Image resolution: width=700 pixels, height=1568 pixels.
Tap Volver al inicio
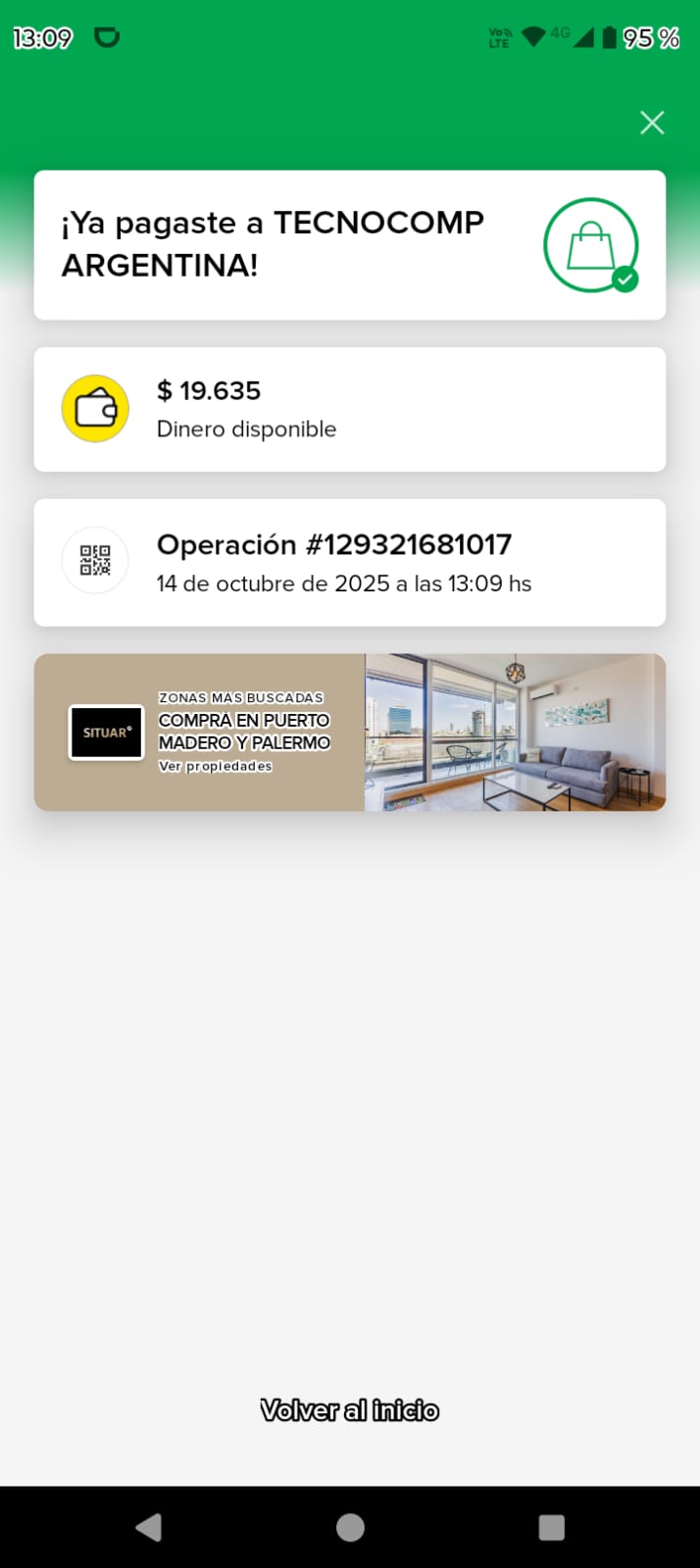(x=349, y=1410)
